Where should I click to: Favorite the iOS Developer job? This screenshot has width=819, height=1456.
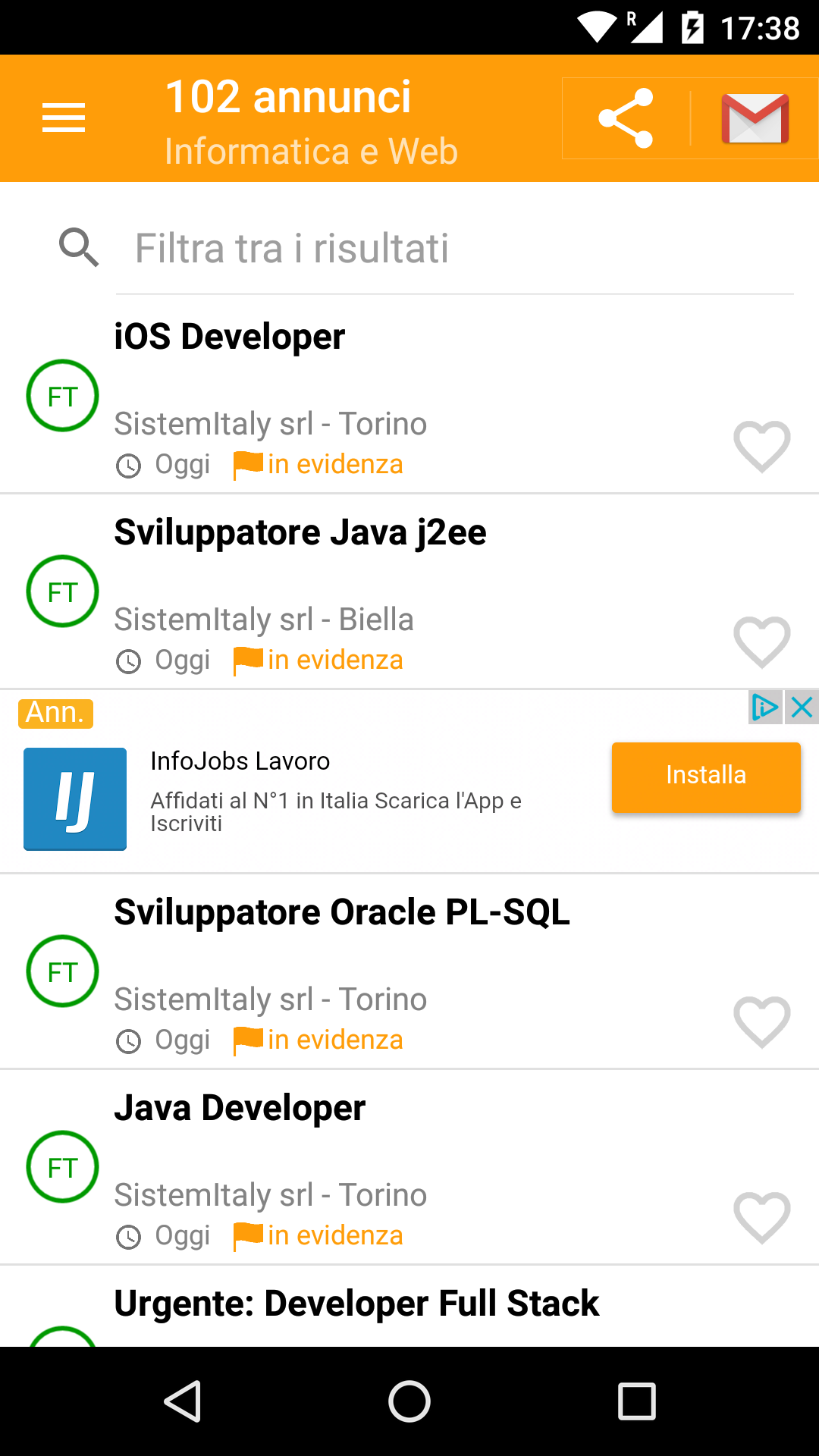click(762, 447)
